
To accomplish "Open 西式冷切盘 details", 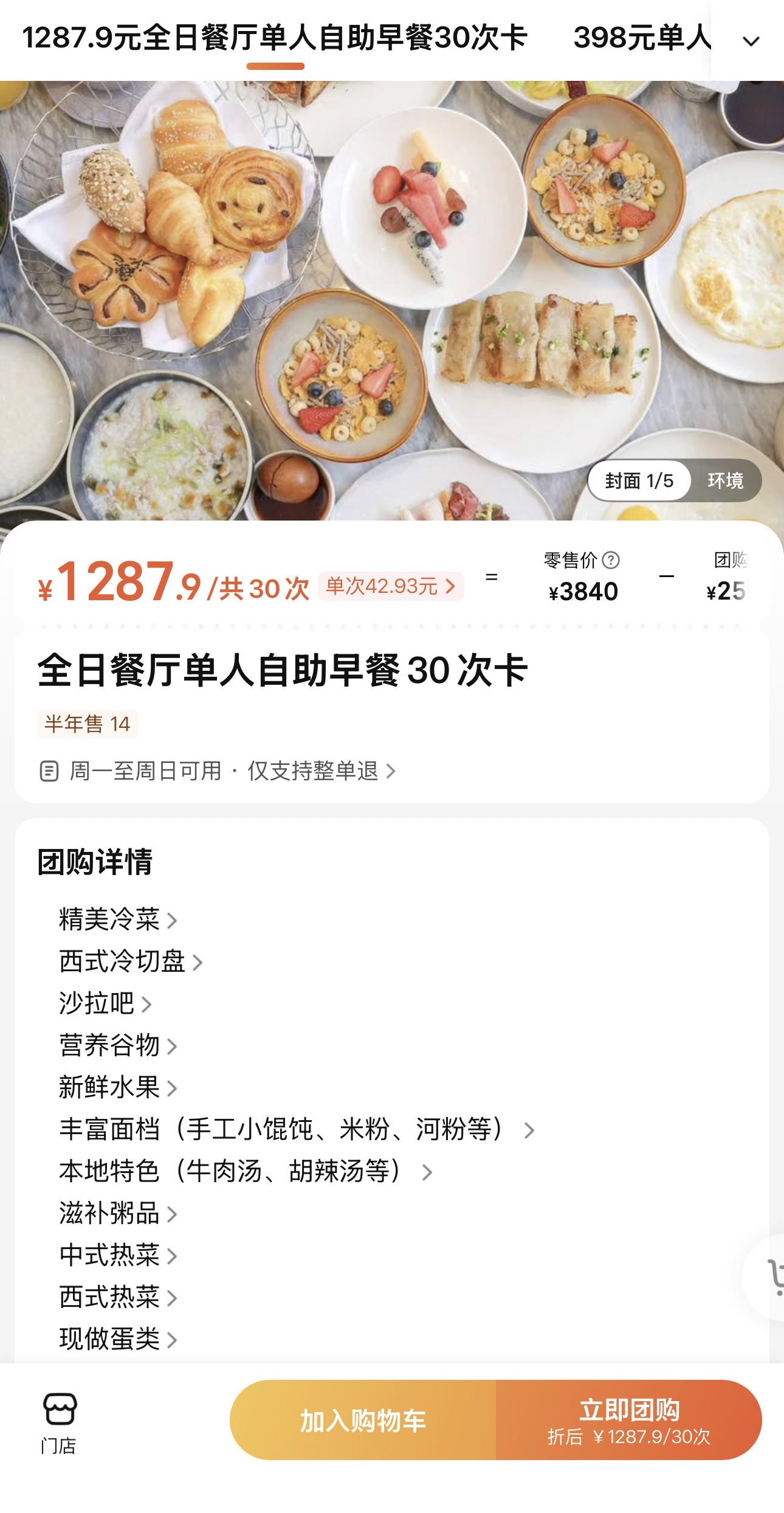I will coord(130,961).
